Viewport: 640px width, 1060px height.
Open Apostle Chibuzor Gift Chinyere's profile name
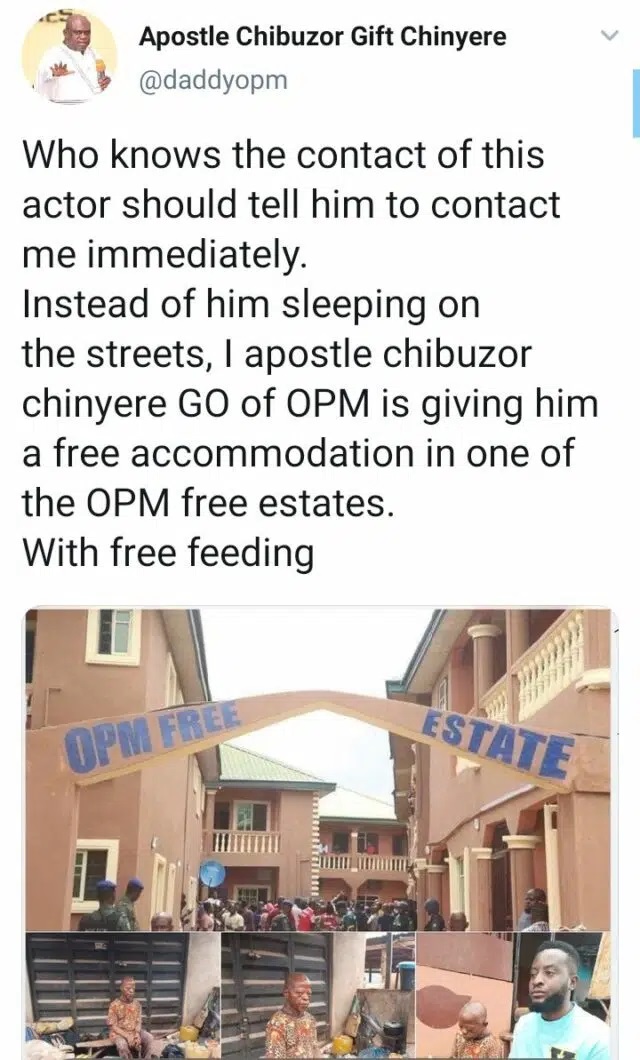tap(322, 38)
